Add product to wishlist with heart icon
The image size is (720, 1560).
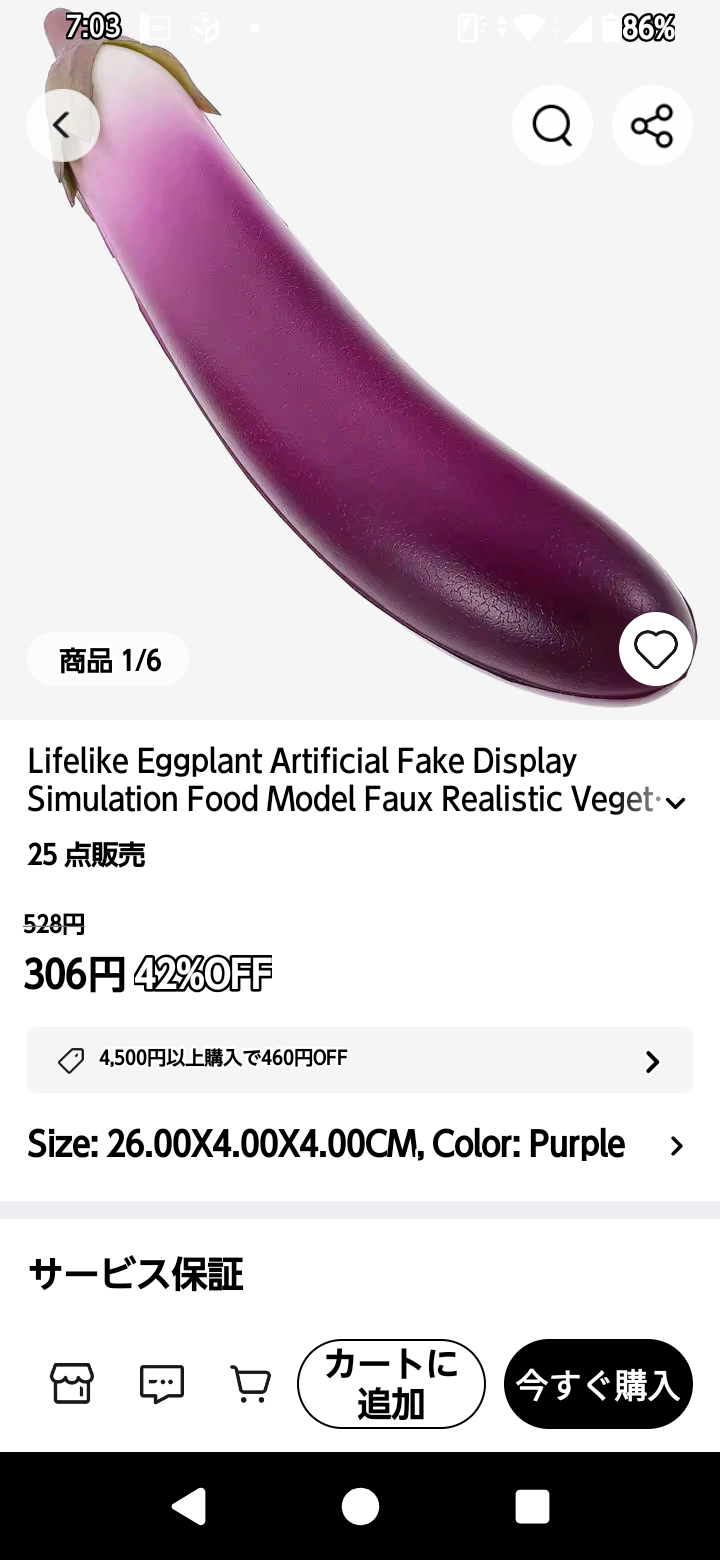click(656, 650)
